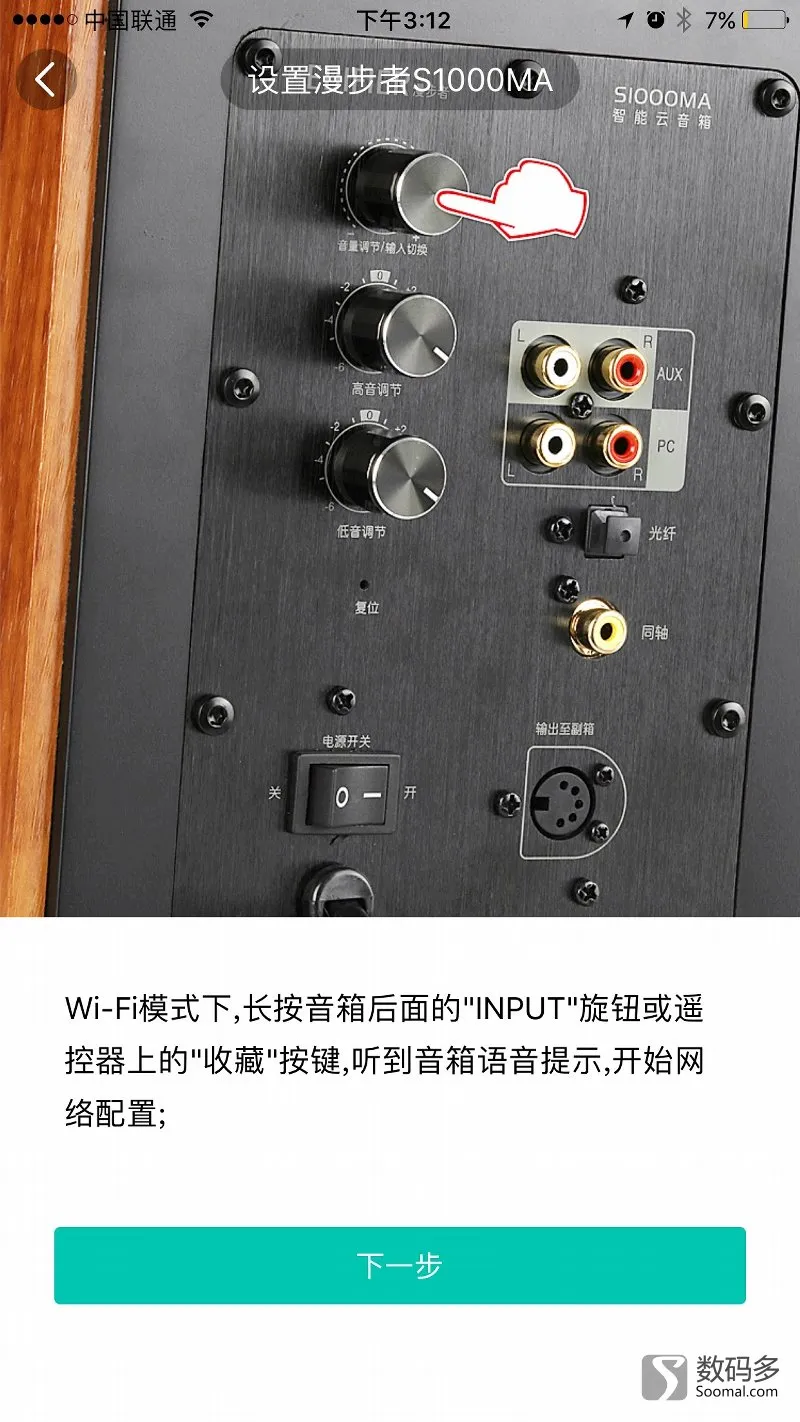Screen dimensions: 800x1422
Task: Go back using the top-left arrow
Action: coord(46,79)
